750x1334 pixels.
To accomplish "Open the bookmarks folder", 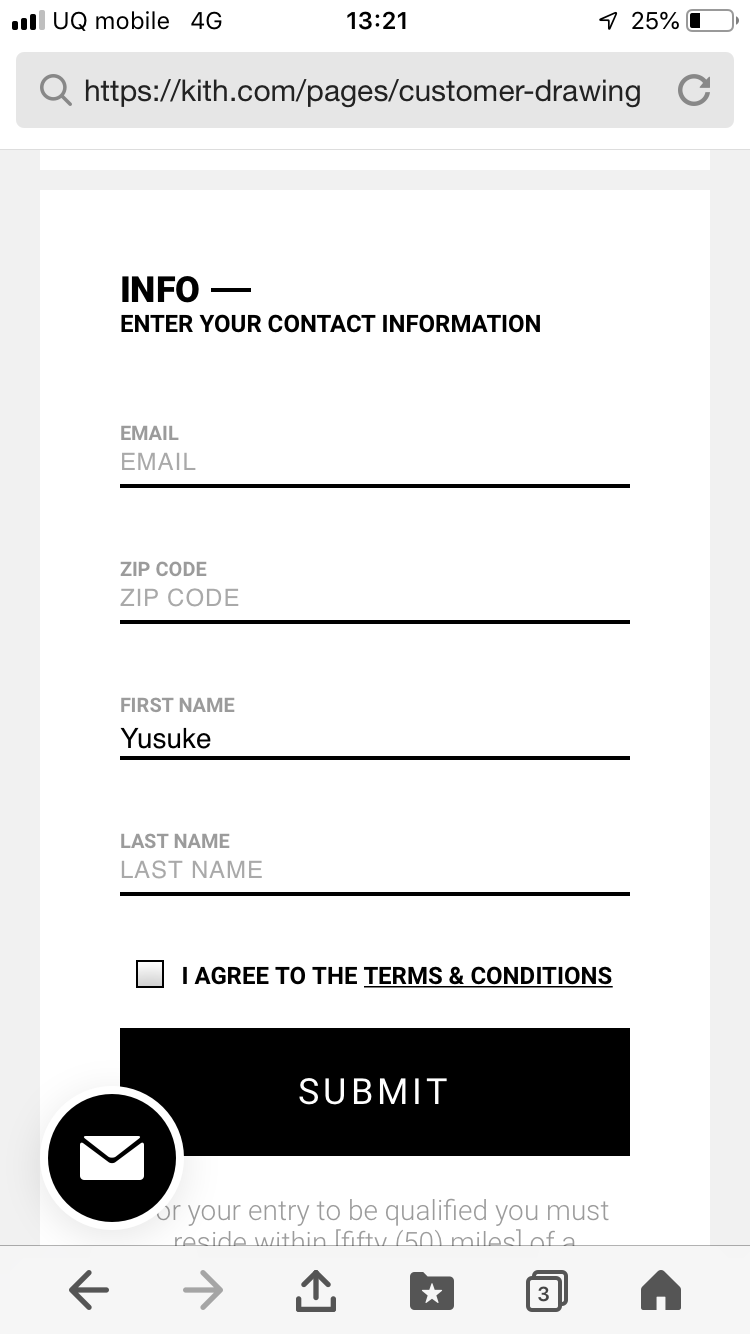I will click(432, 1292).
